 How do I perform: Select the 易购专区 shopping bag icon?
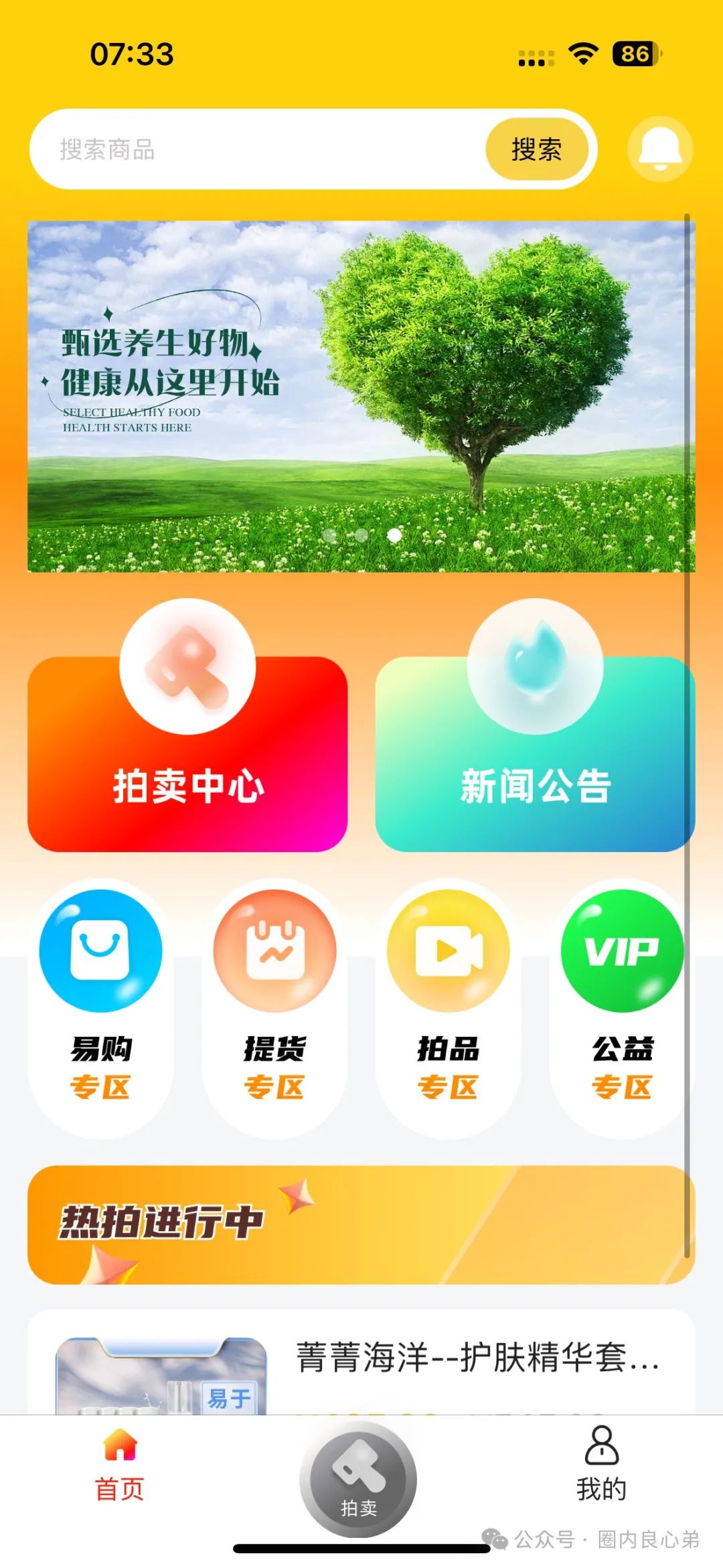(x=102, y=951)
